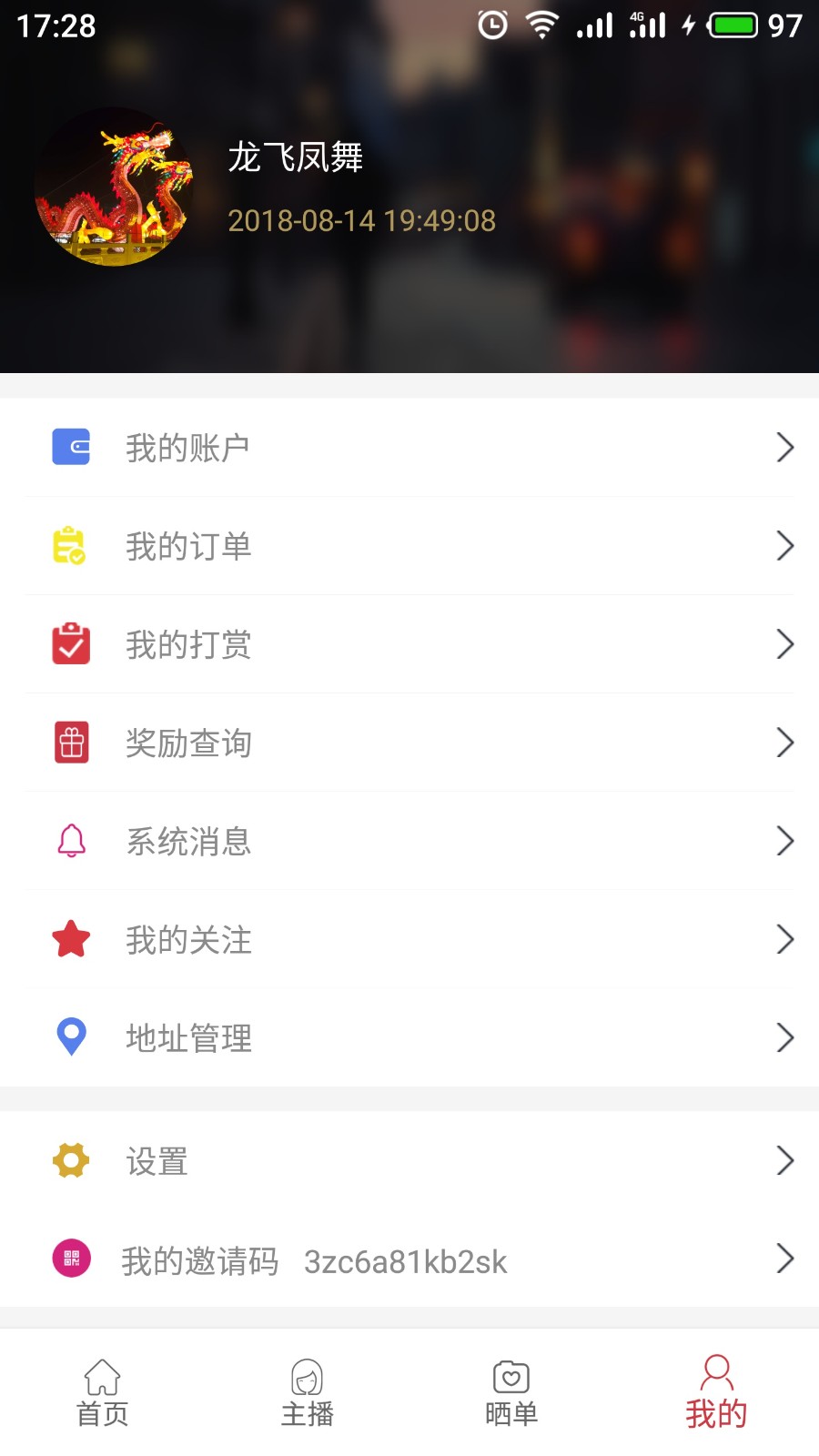Click the QR code icon for 我的邀请码
The width and height of the screenshot is (819, 1456).
71,1260
